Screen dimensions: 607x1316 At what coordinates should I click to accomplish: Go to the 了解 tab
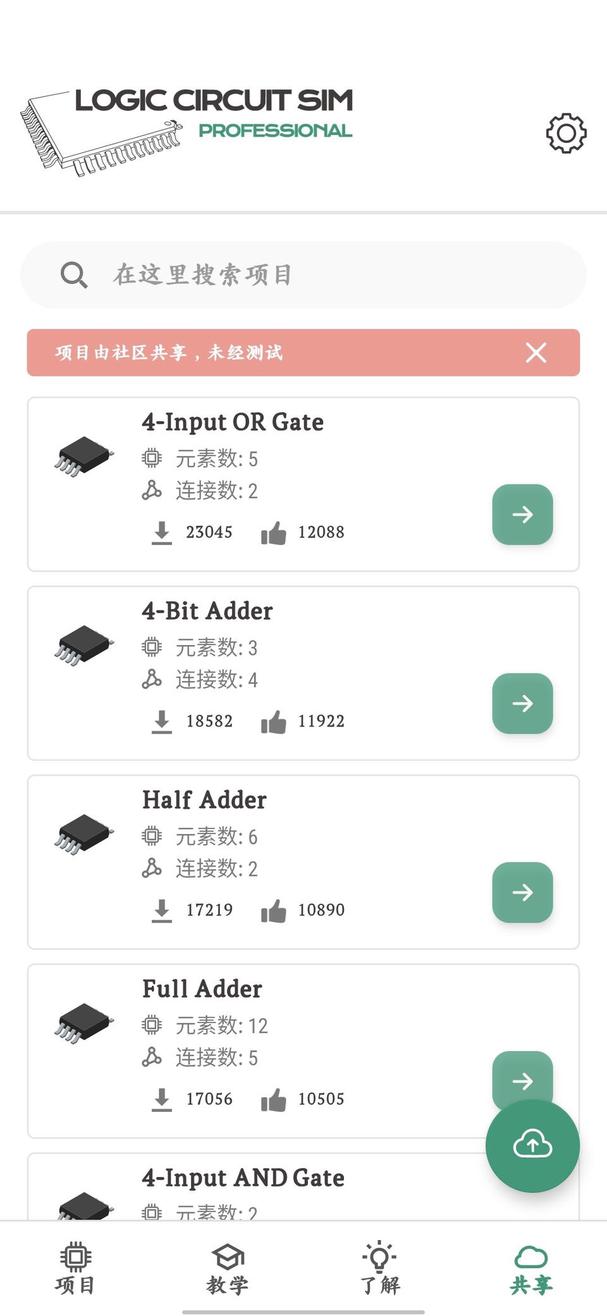click(379, 1269)
